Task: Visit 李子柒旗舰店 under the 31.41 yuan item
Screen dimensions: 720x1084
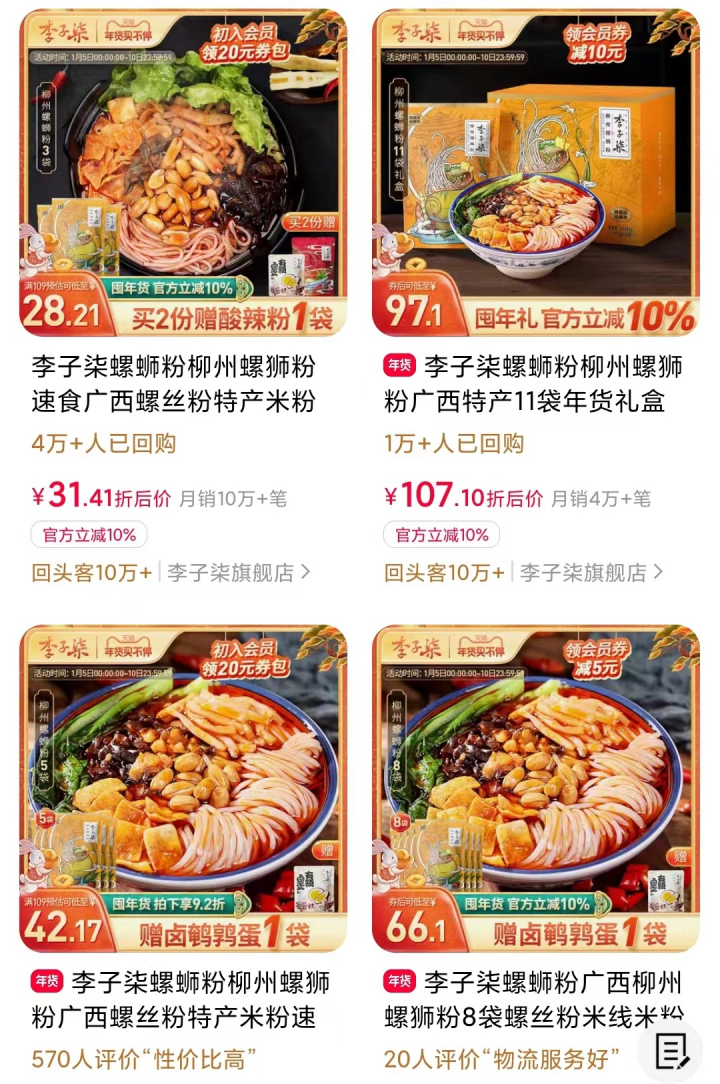Action: click(238, 573)
